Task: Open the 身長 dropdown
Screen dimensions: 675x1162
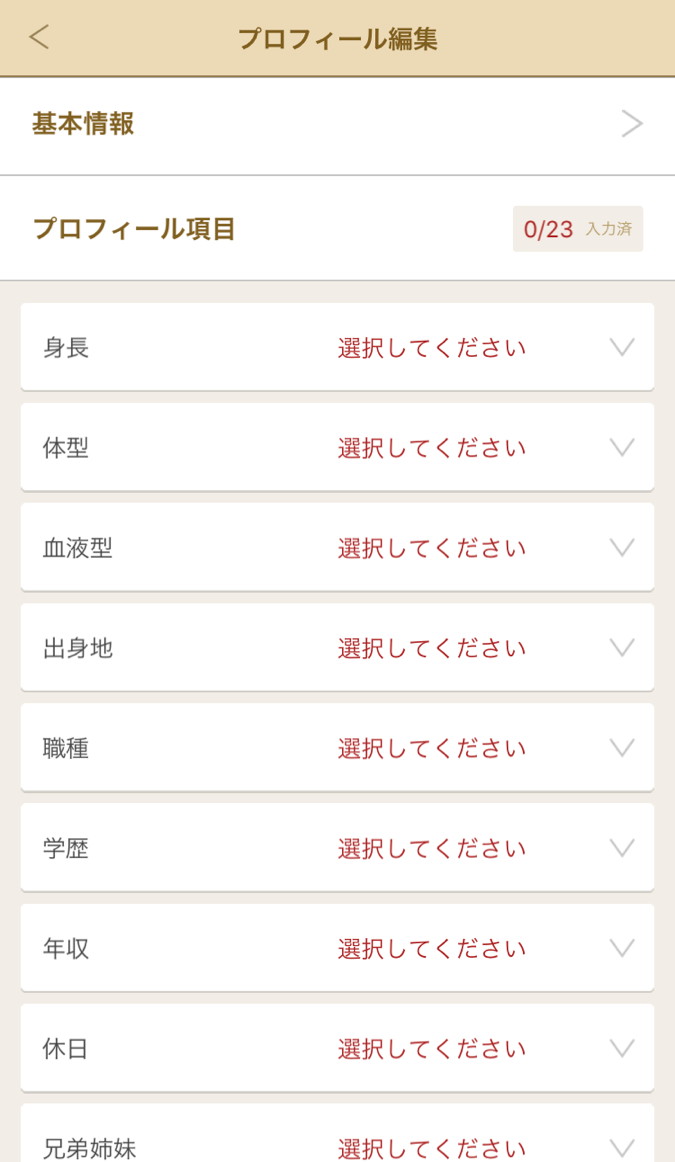Action: pyautogui.click(x=337, y=348)
